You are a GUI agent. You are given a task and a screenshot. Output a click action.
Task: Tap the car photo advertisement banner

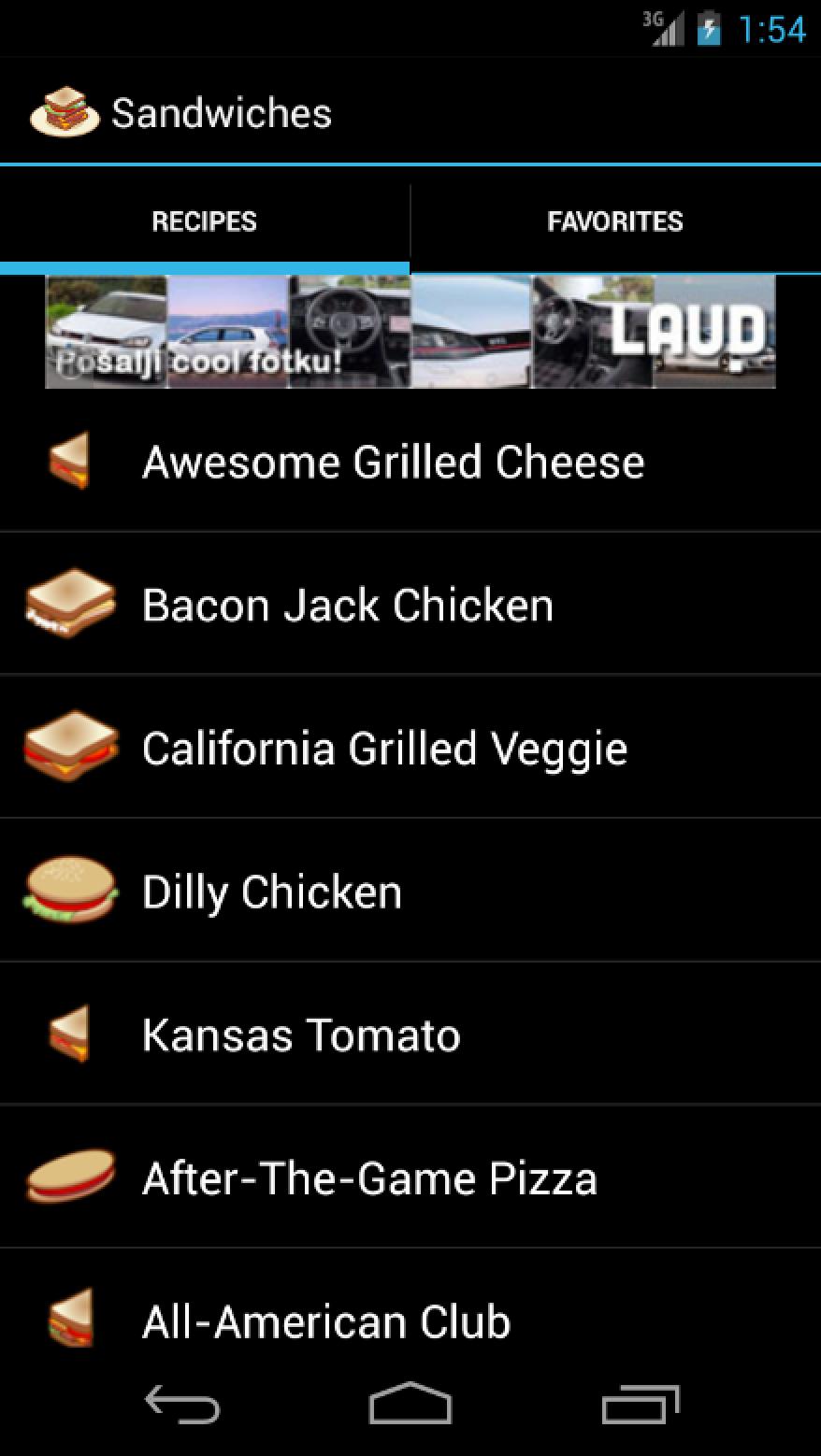point(410,331)
